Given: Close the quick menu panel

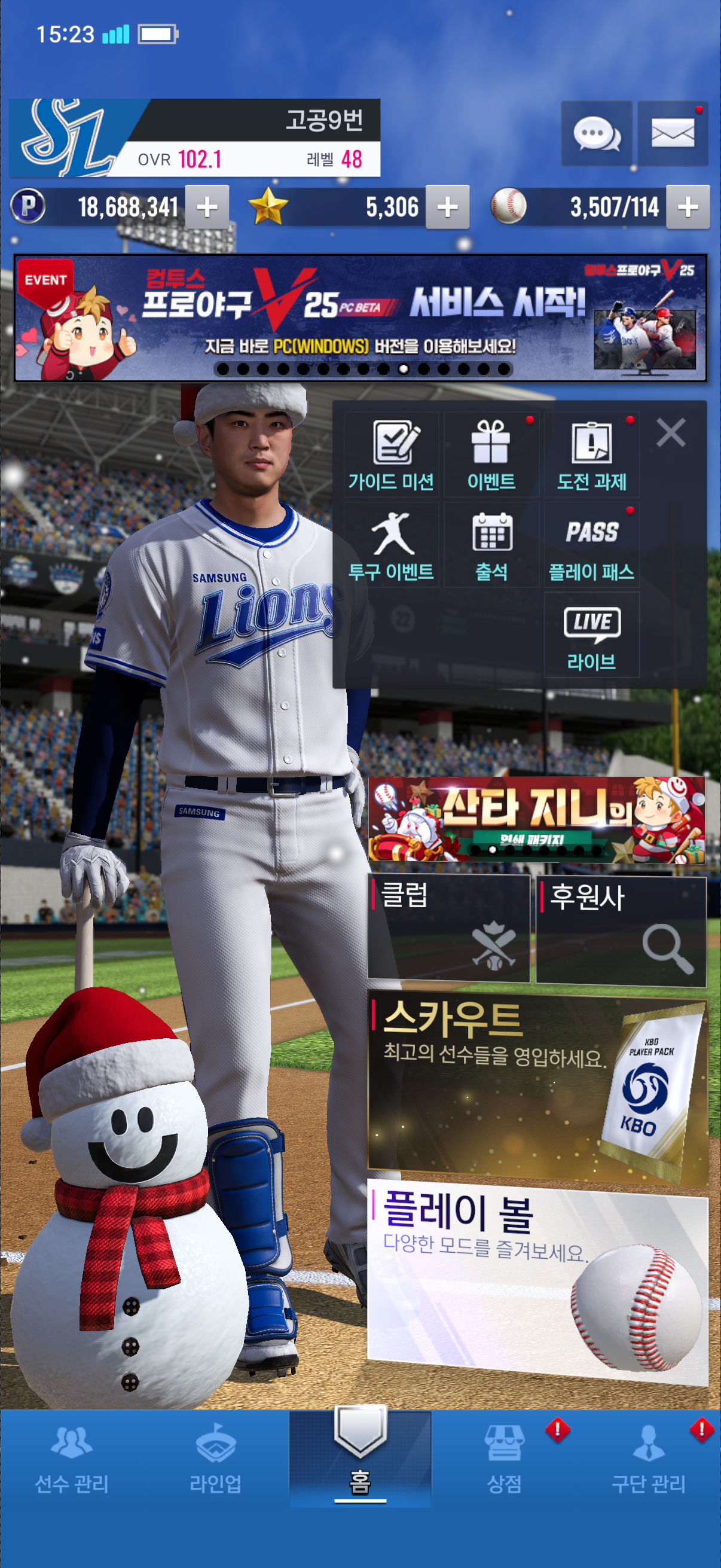Looking at the screenshot, I should point(671,433).
